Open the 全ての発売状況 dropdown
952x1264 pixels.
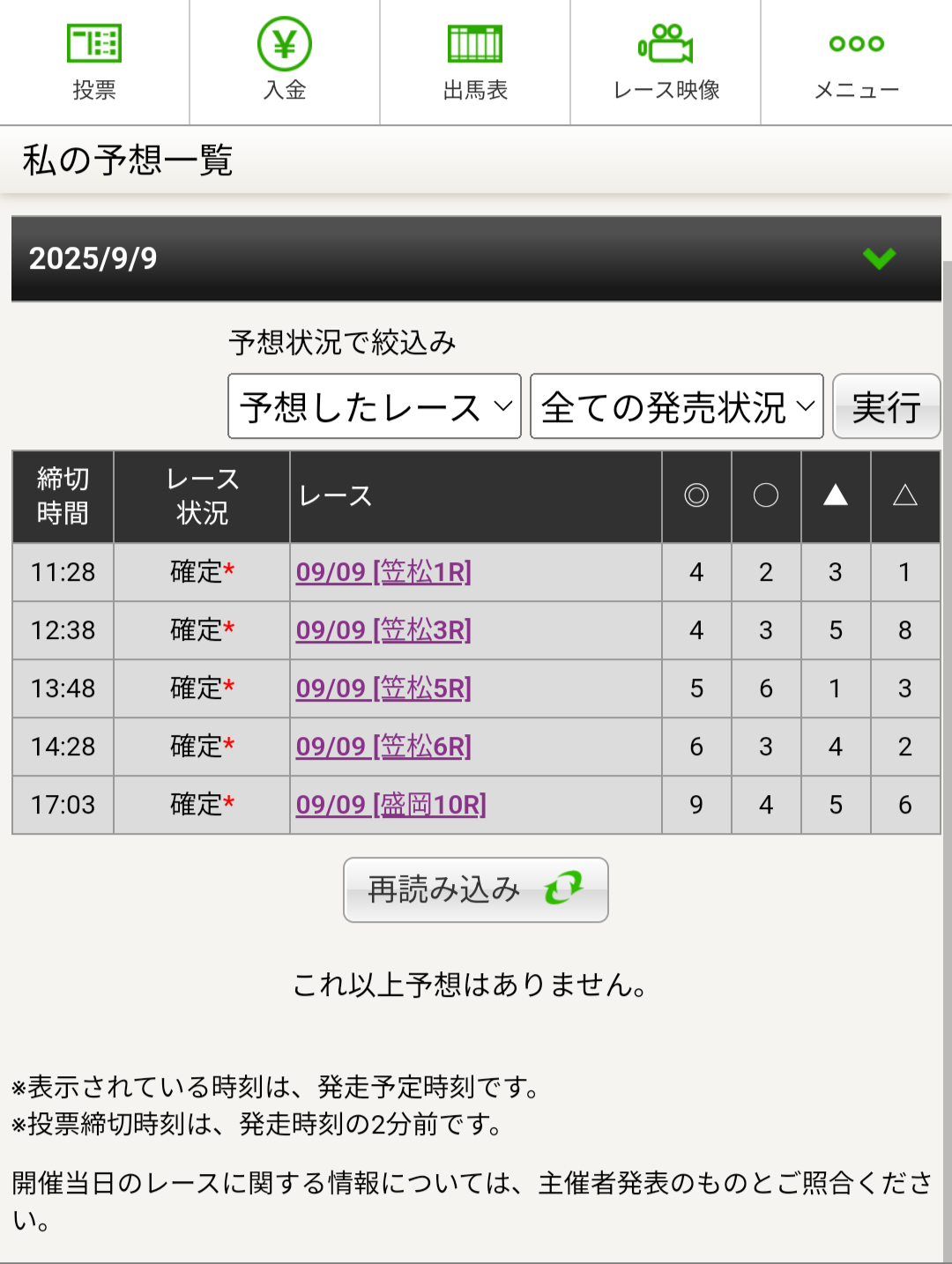(x=676, y=406)
